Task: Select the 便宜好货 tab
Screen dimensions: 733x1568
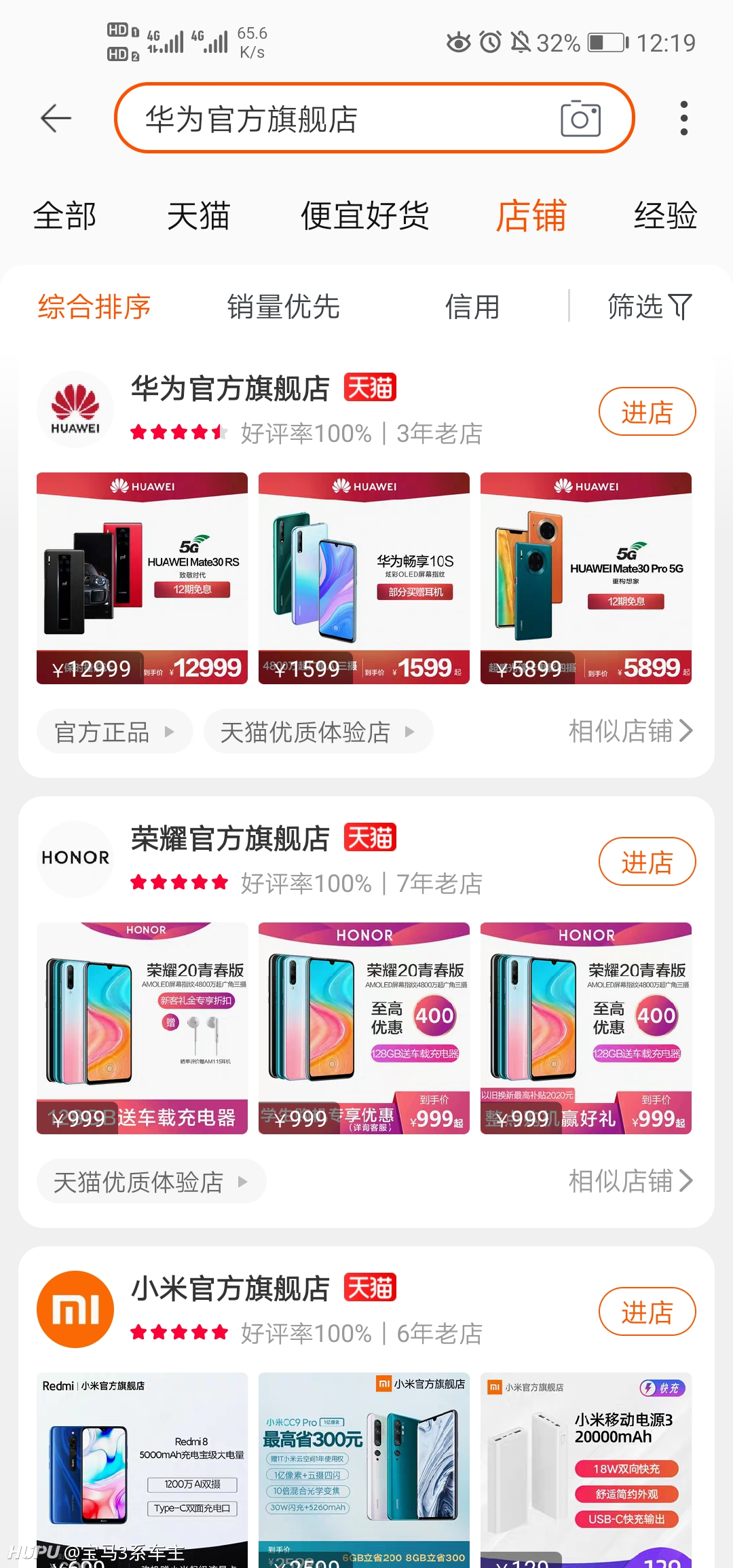Action: pyautogui.click(x=365, y=216)
